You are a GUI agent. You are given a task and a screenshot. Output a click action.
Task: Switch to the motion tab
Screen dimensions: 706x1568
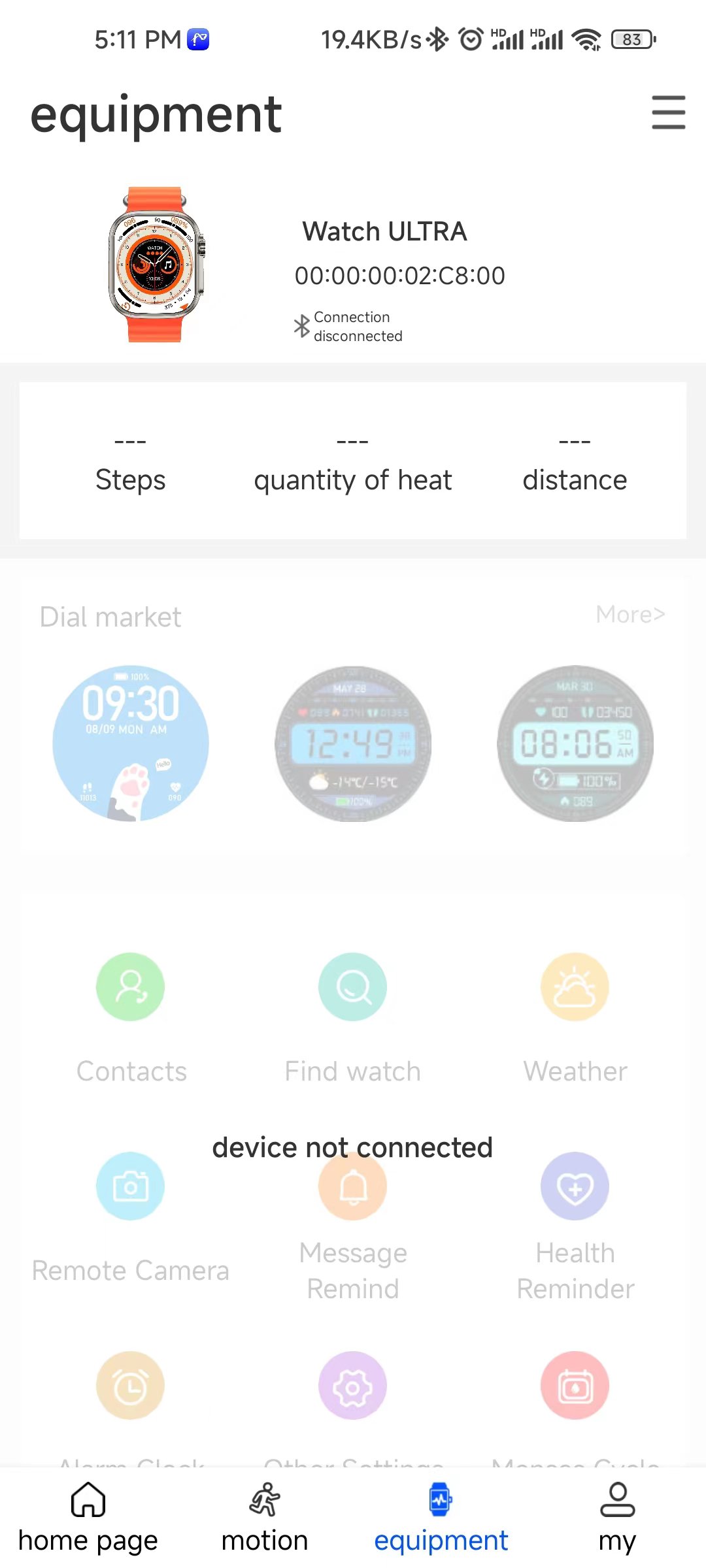pos(263,1516)
